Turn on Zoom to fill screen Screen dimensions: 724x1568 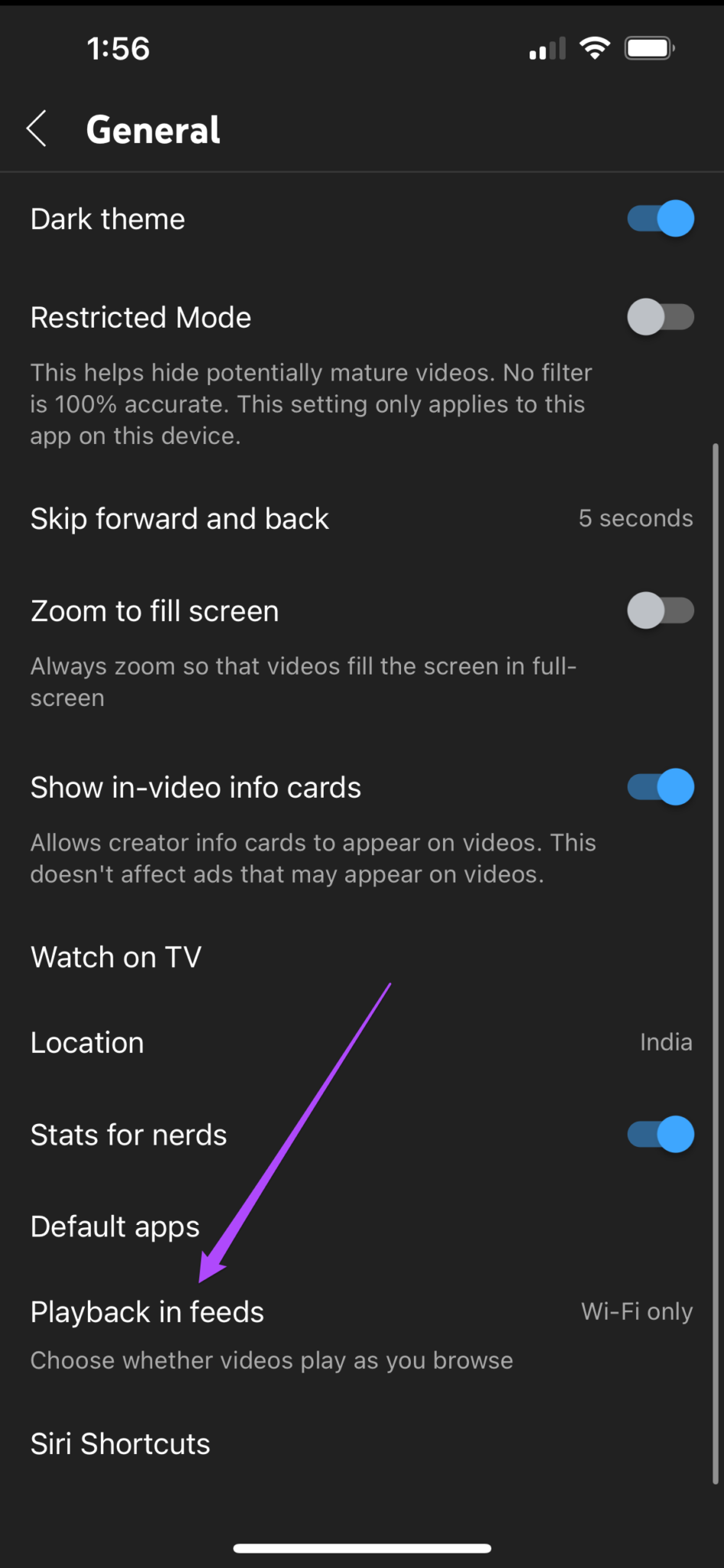pos(661,610)
